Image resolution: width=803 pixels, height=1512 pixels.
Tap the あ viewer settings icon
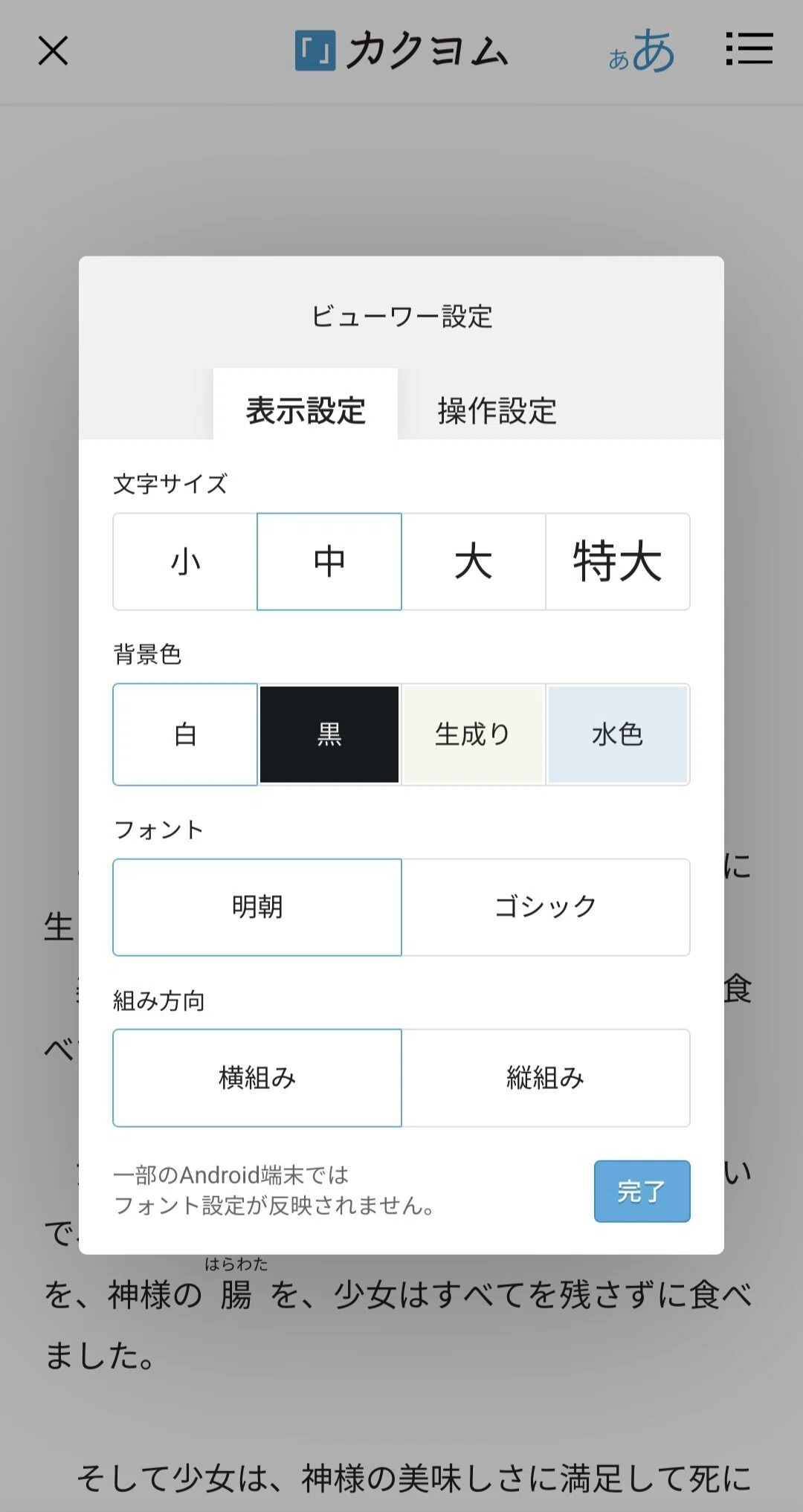tap(642, 51)
